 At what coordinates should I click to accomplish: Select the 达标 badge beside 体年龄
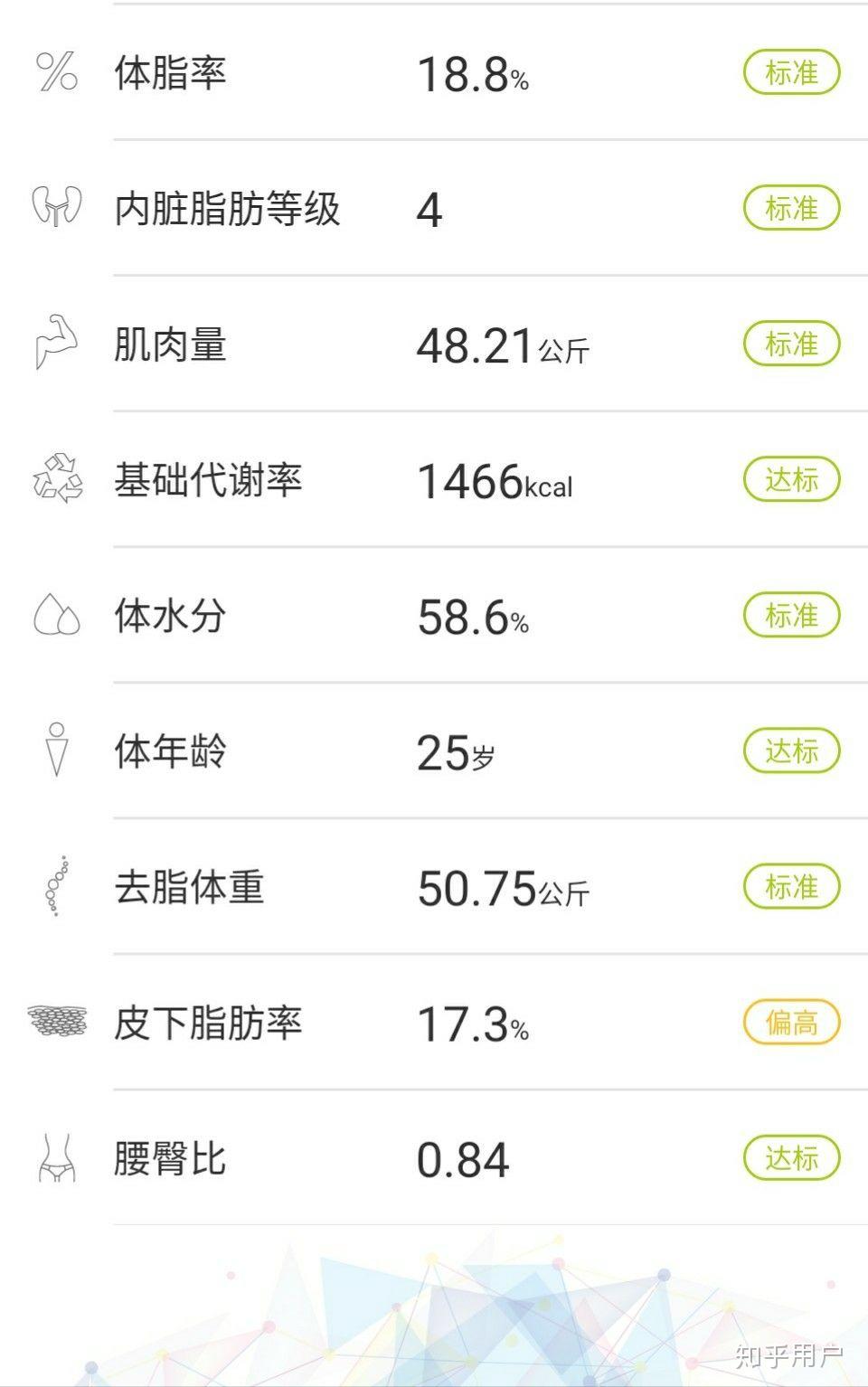click(790, 750)
